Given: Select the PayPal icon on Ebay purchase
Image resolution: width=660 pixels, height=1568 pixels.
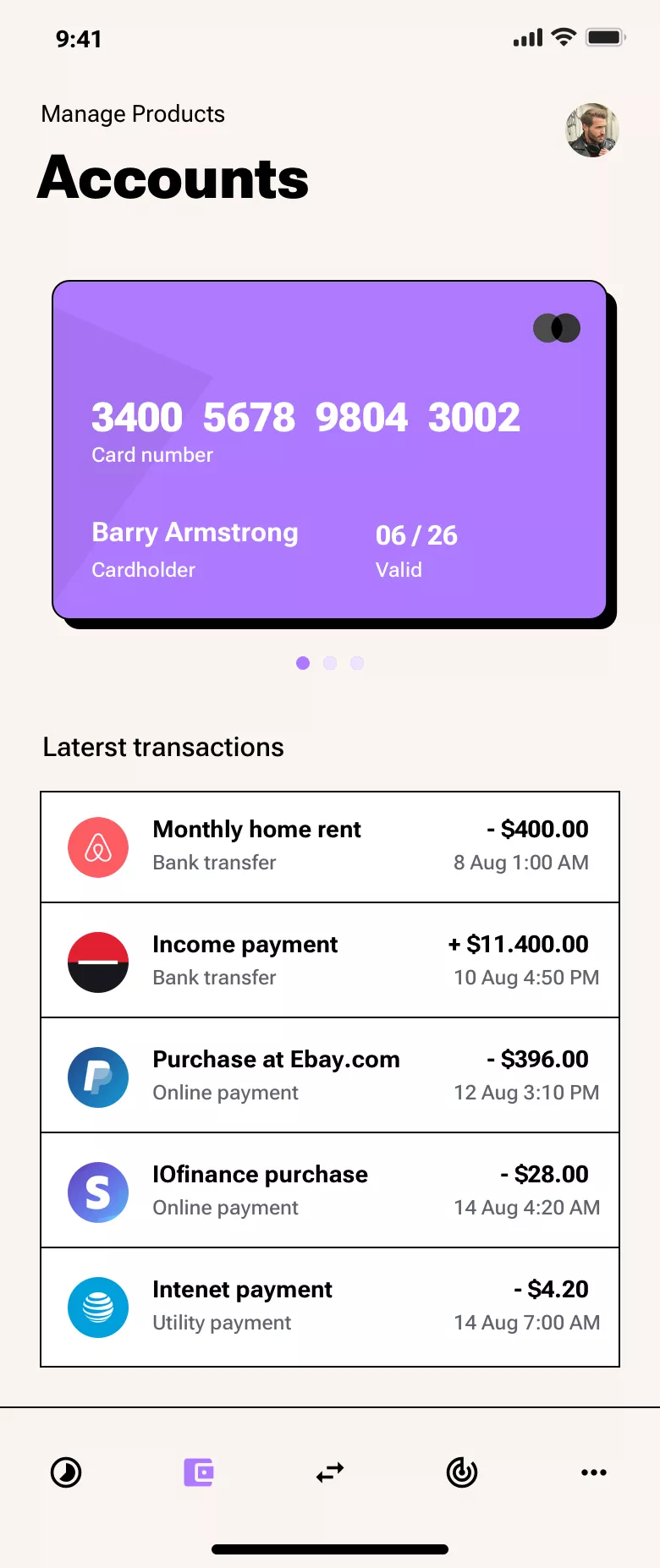Looking at the screenshot, I should (98, 1077).
